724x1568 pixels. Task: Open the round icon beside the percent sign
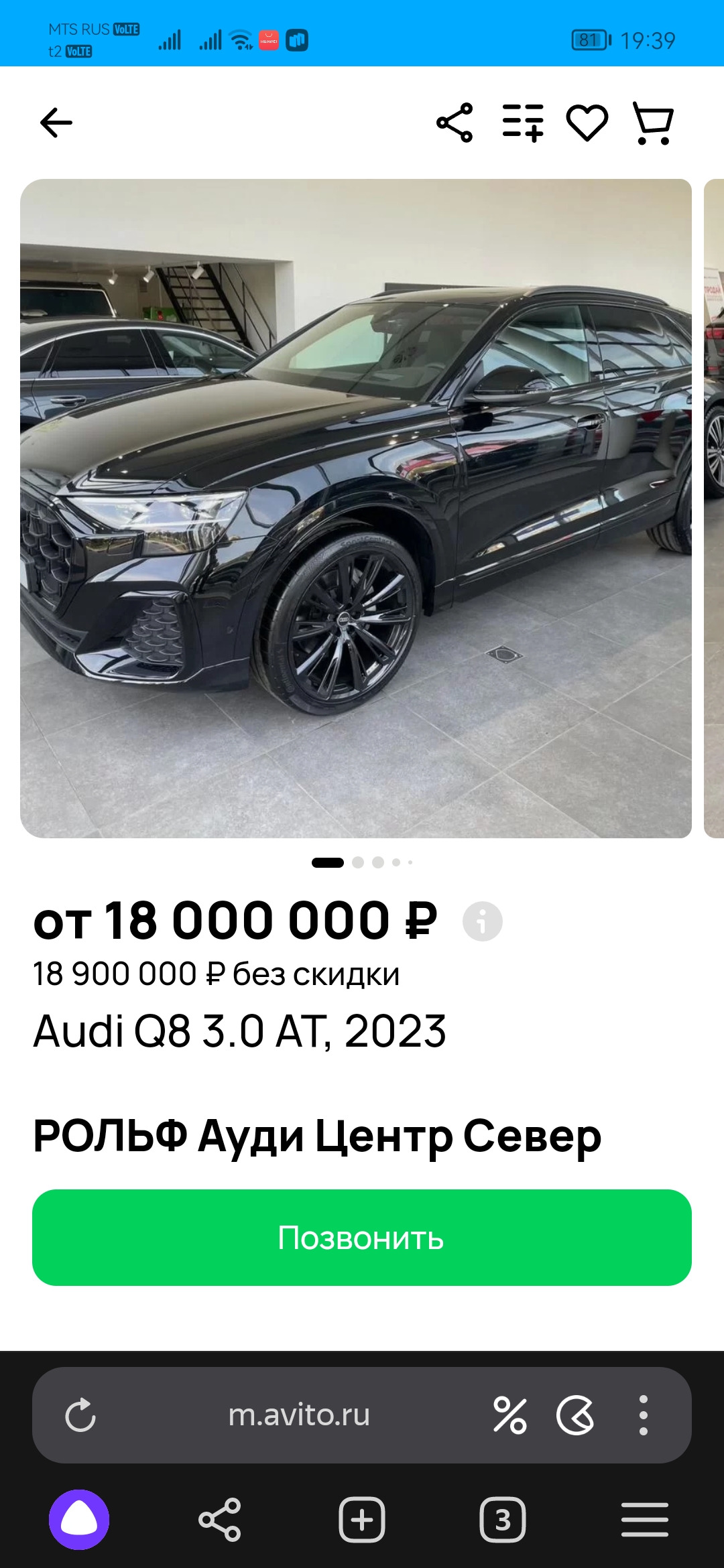(x=575, y=1415)
